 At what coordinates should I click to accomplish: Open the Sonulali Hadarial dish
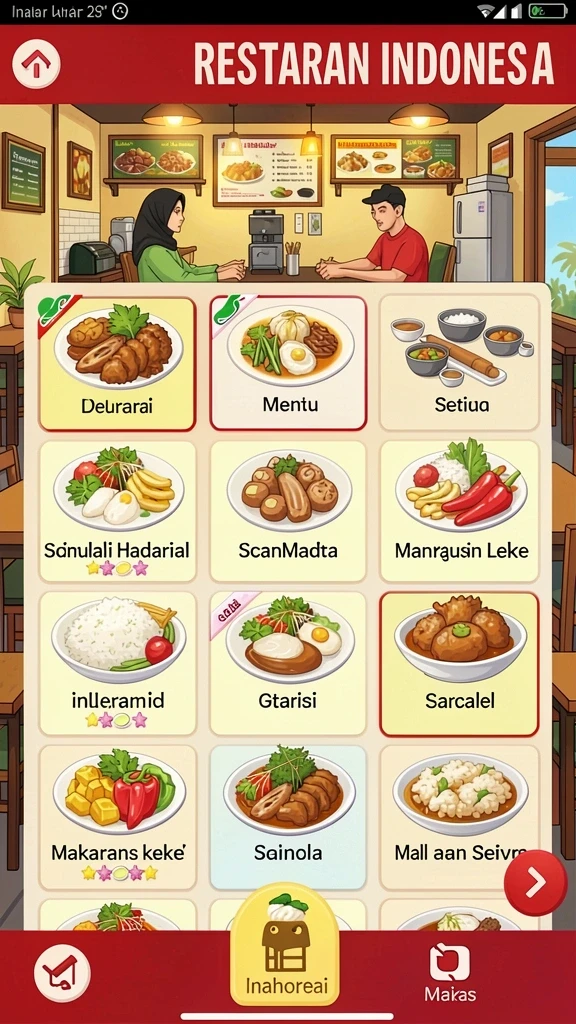point(118,511)
